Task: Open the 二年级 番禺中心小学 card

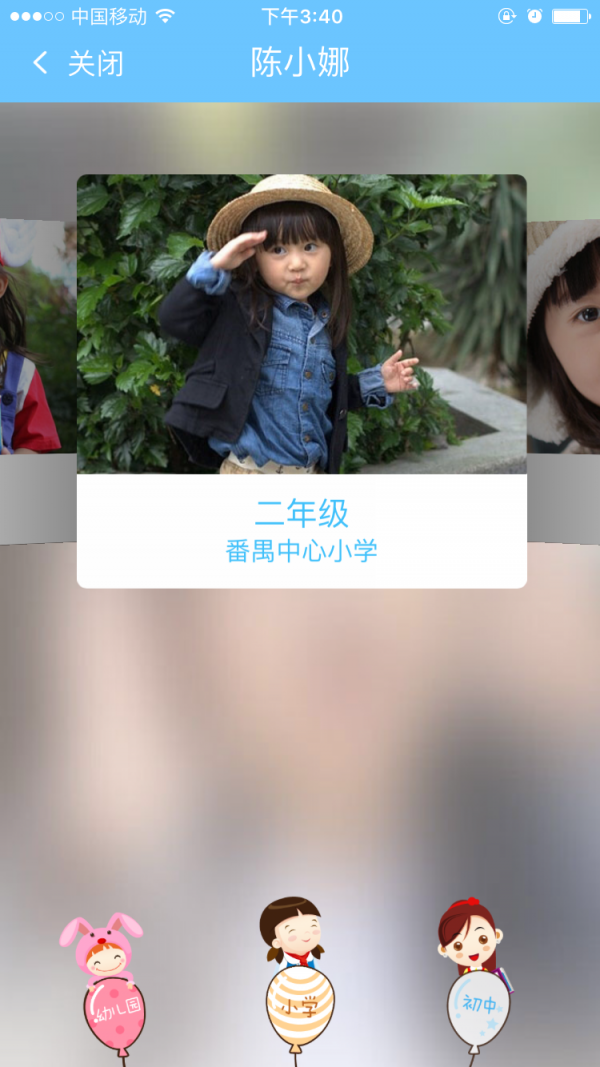Action: (301, 380)
